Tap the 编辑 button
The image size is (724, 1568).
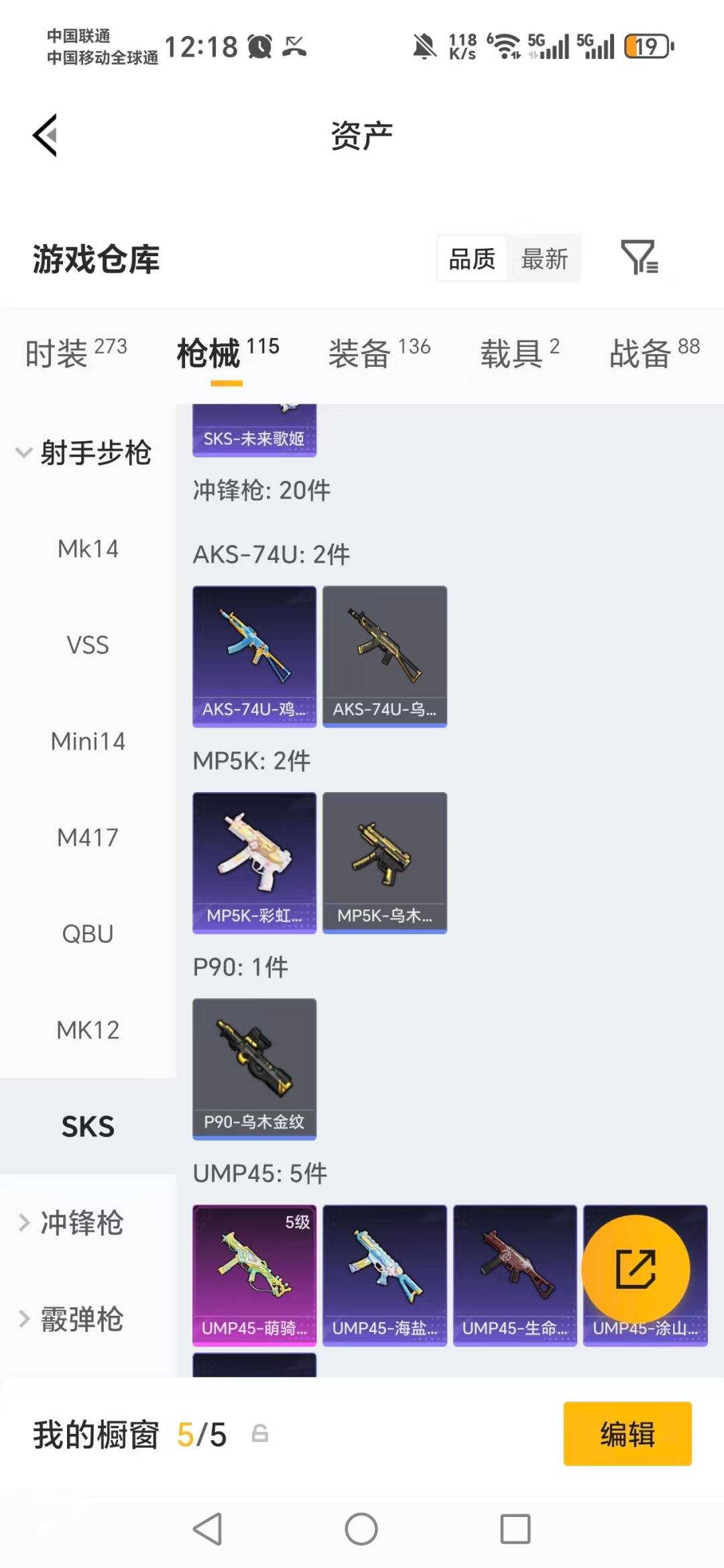(x=627, y=1433)
